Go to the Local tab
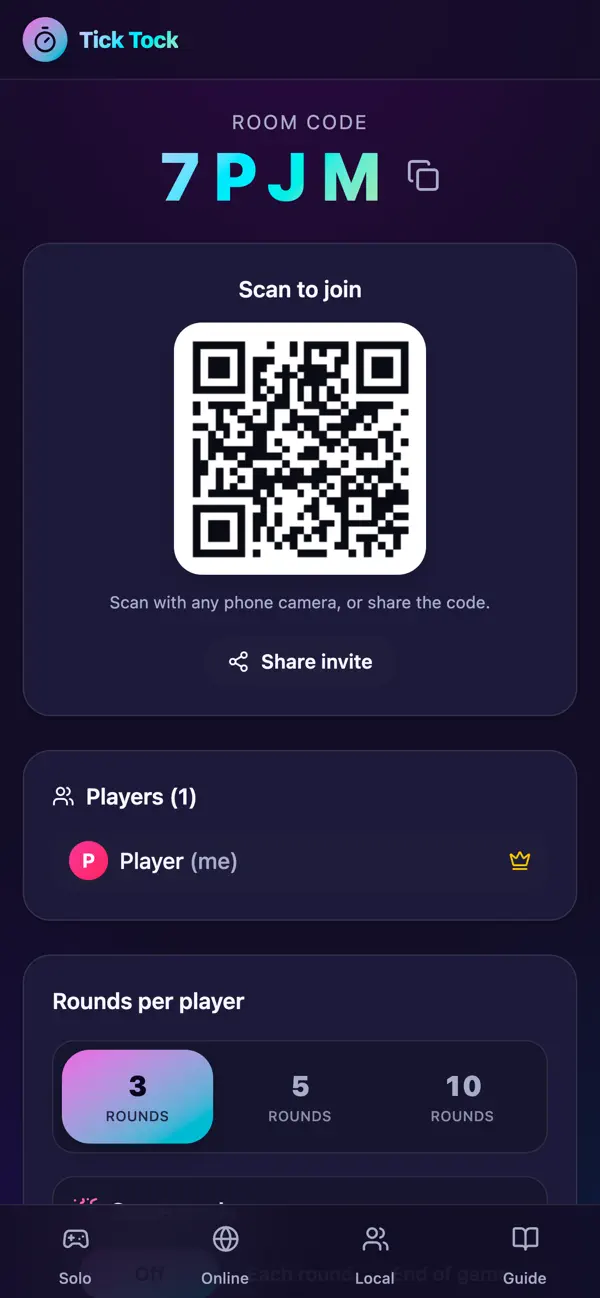The width and height of the screenshot is (600, 1298). [375, 1252]
